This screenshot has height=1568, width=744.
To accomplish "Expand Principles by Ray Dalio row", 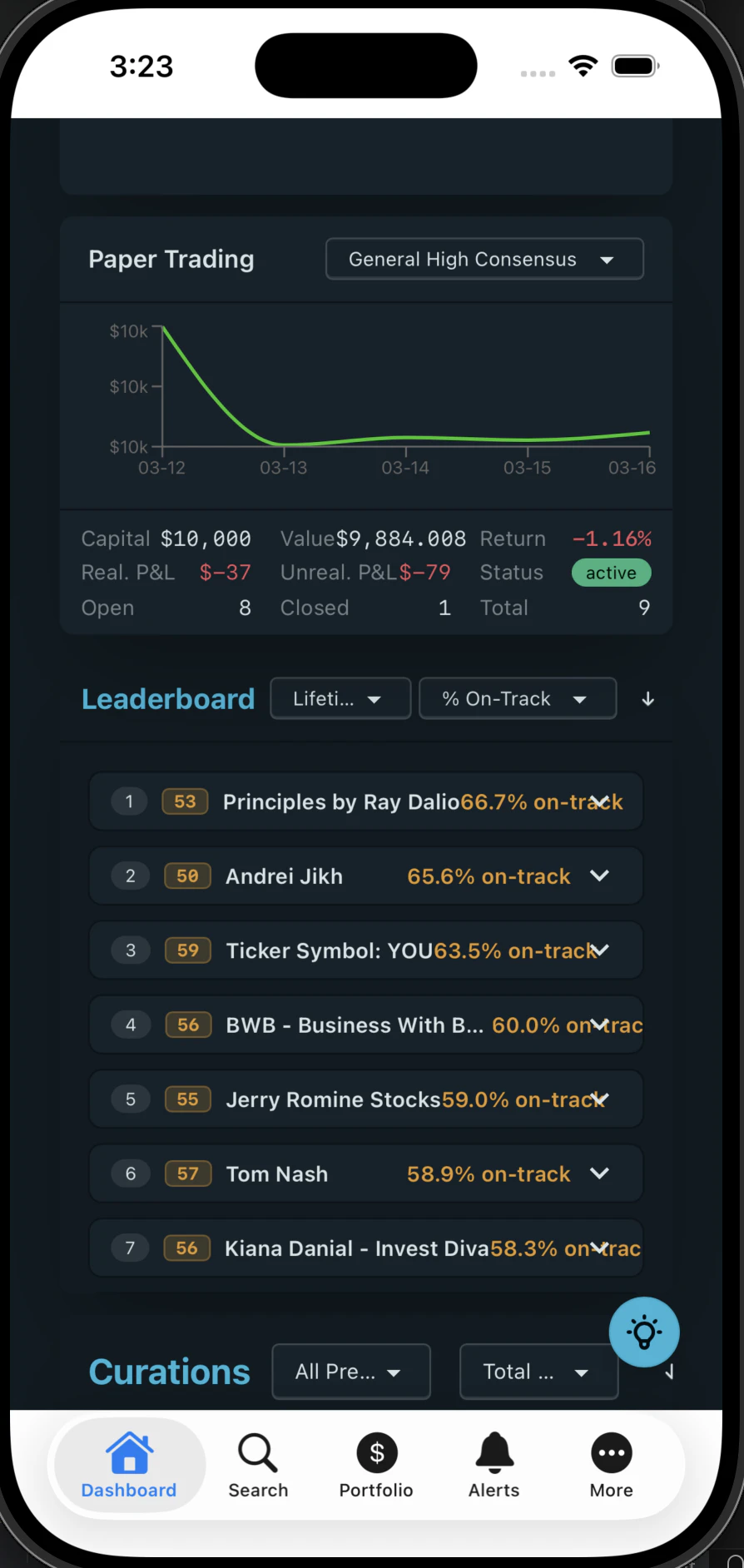I will point(599,801).
